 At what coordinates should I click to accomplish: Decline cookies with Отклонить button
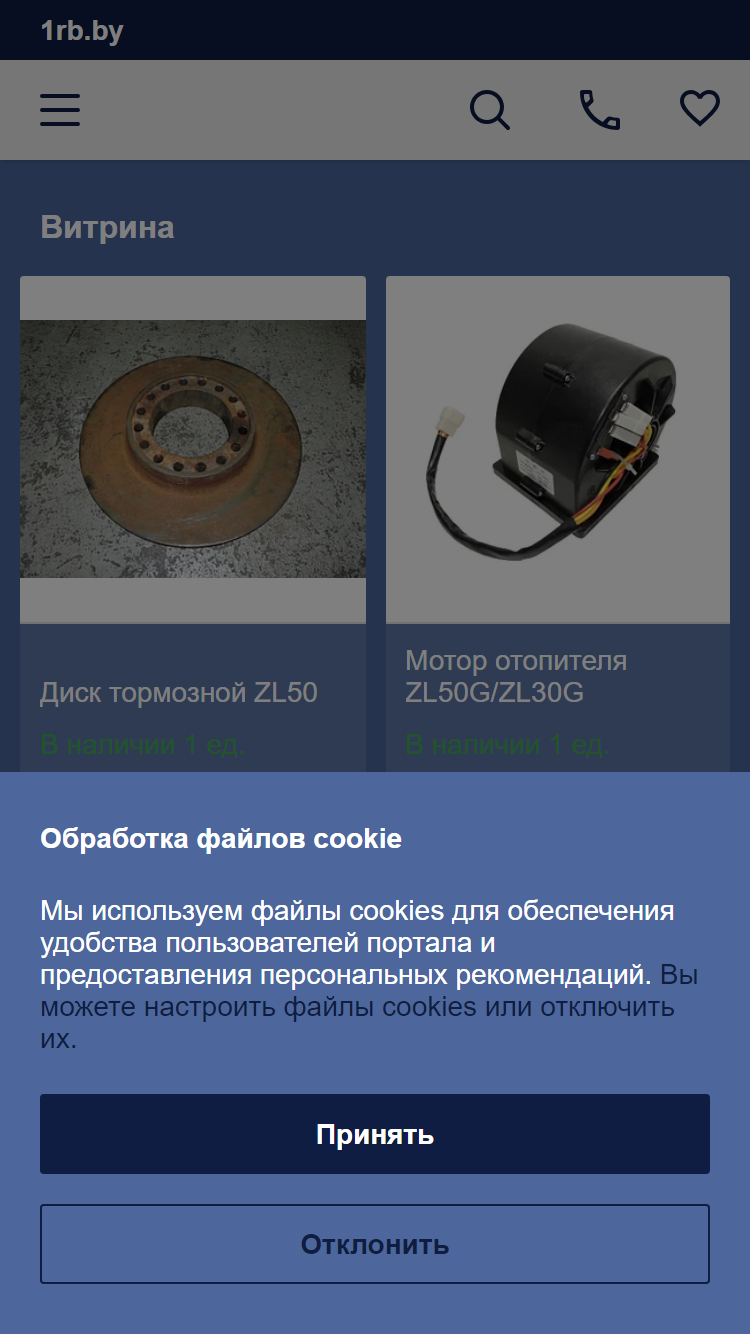click(x=375, y=1244)
